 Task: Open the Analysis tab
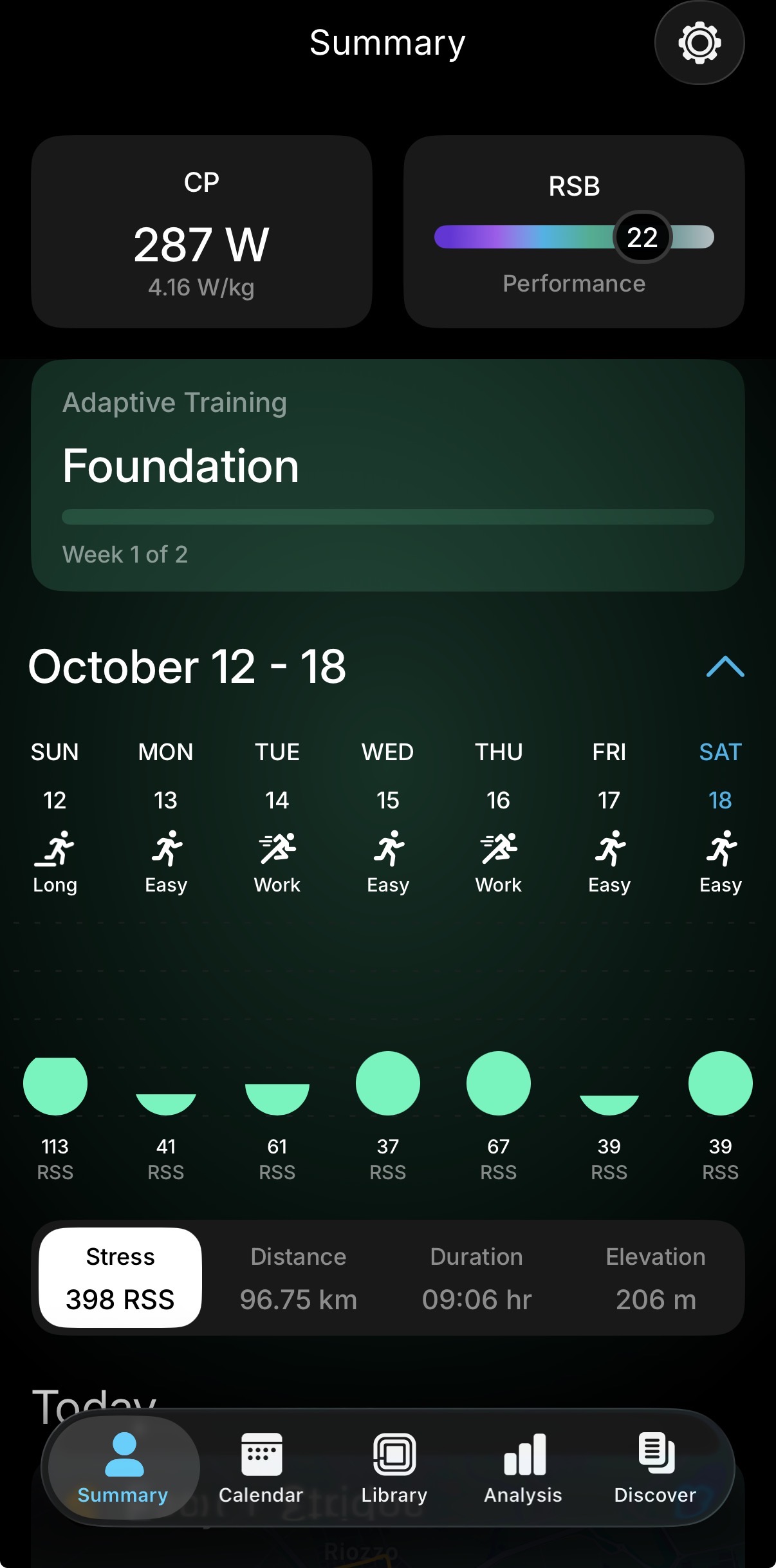coord(523,1468)
